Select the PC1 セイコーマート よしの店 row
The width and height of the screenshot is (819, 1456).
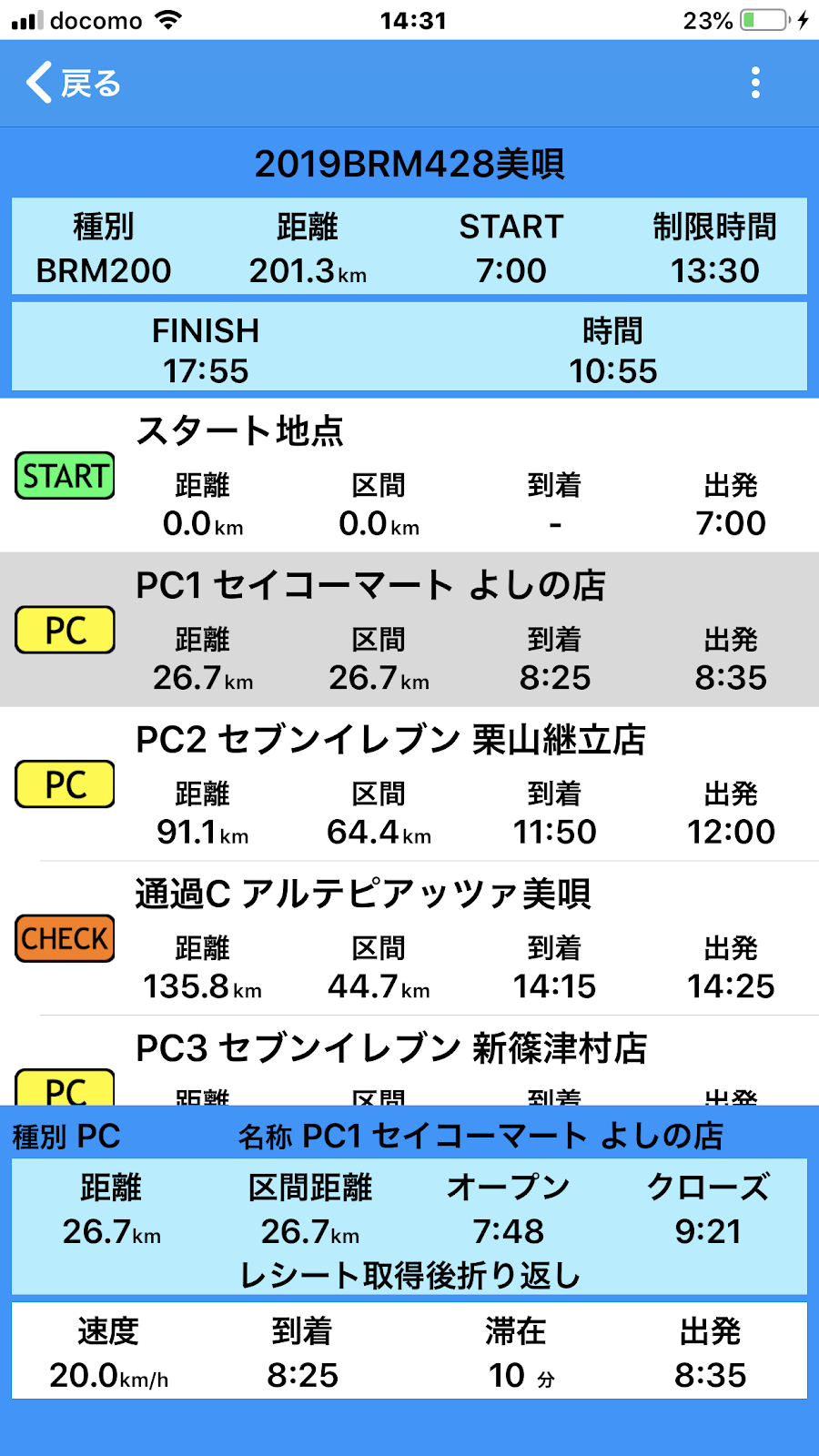[409, 630]
